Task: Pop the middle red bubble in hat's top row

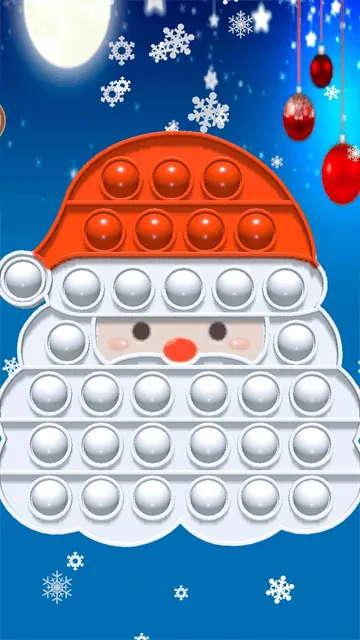Action: [x=171, y=179]
